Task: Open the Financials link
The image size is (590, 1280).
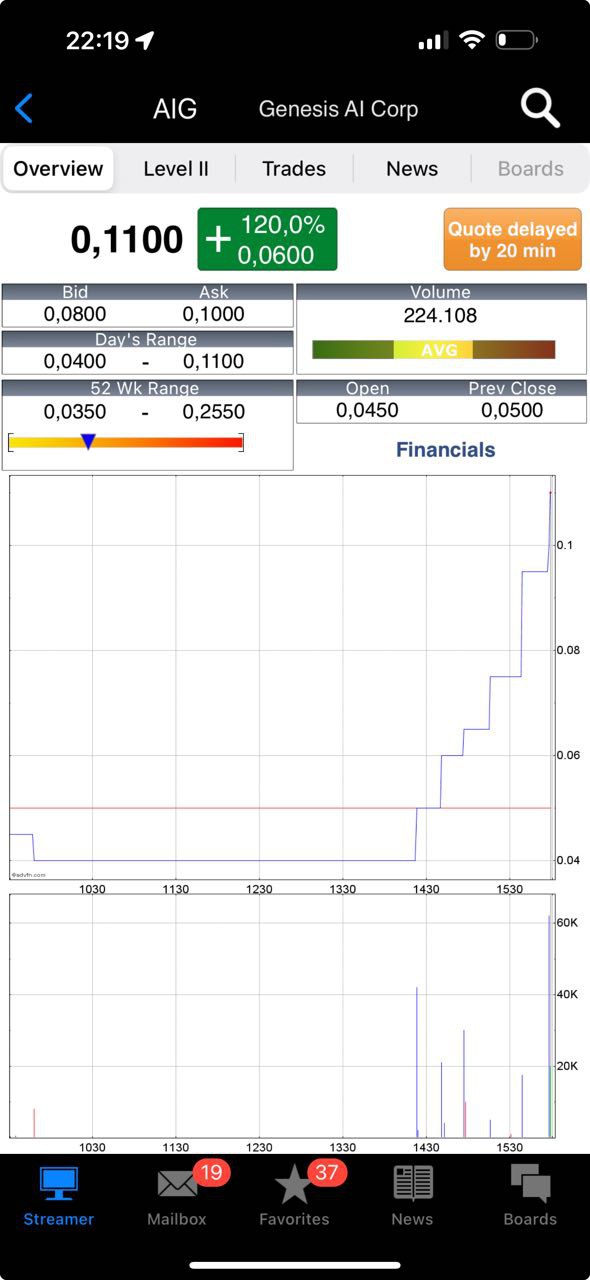Action: pyautogui.click(x=446, y=449)
